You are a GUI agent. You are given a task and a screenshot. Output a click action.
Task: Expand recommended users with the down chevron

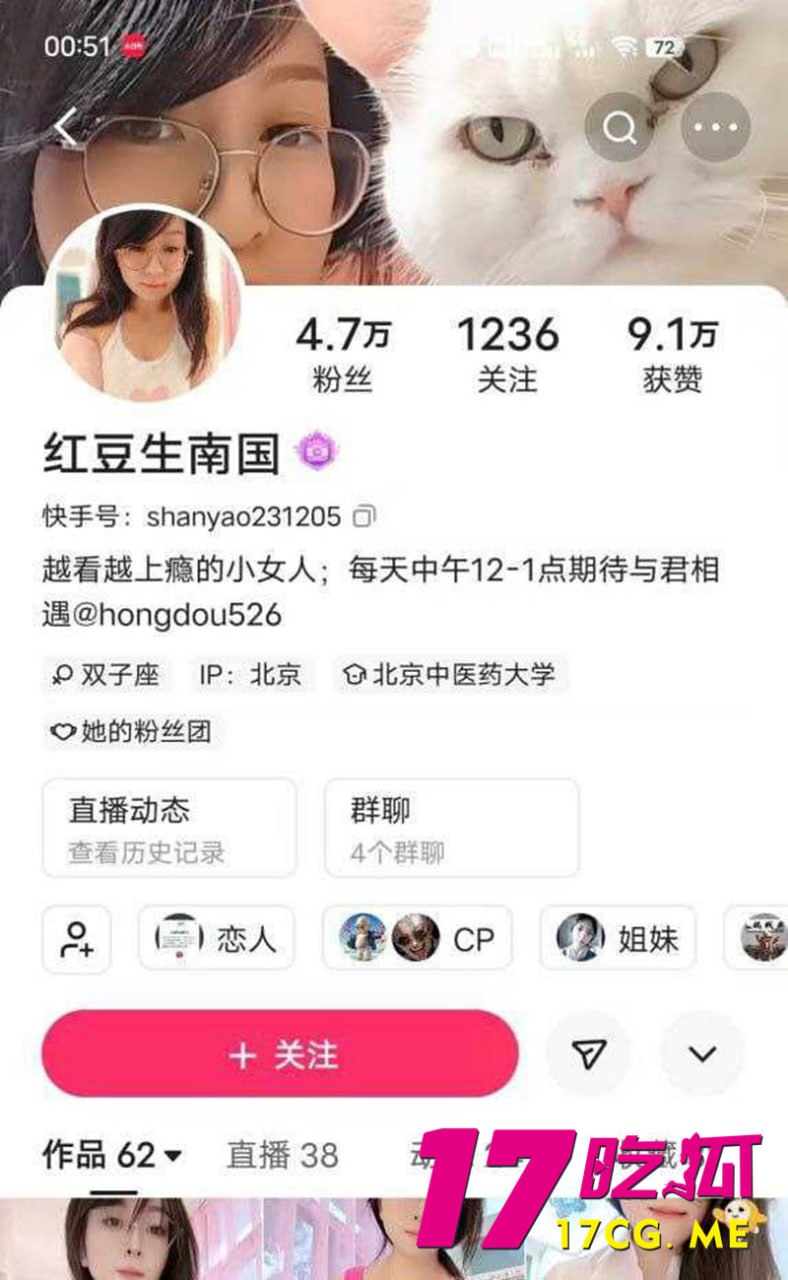(702, 1054)
